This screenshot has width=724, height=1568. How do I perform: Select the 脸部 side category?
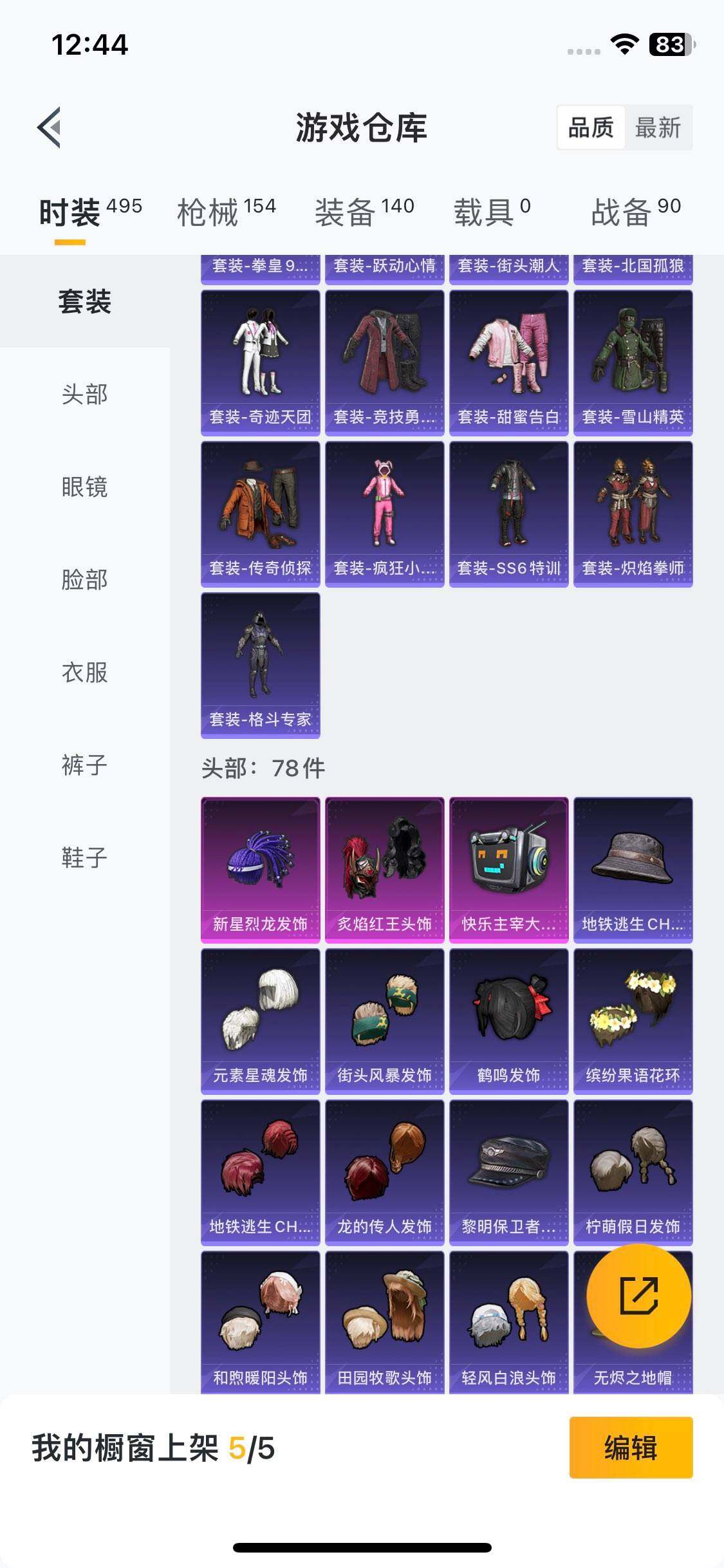84,580
